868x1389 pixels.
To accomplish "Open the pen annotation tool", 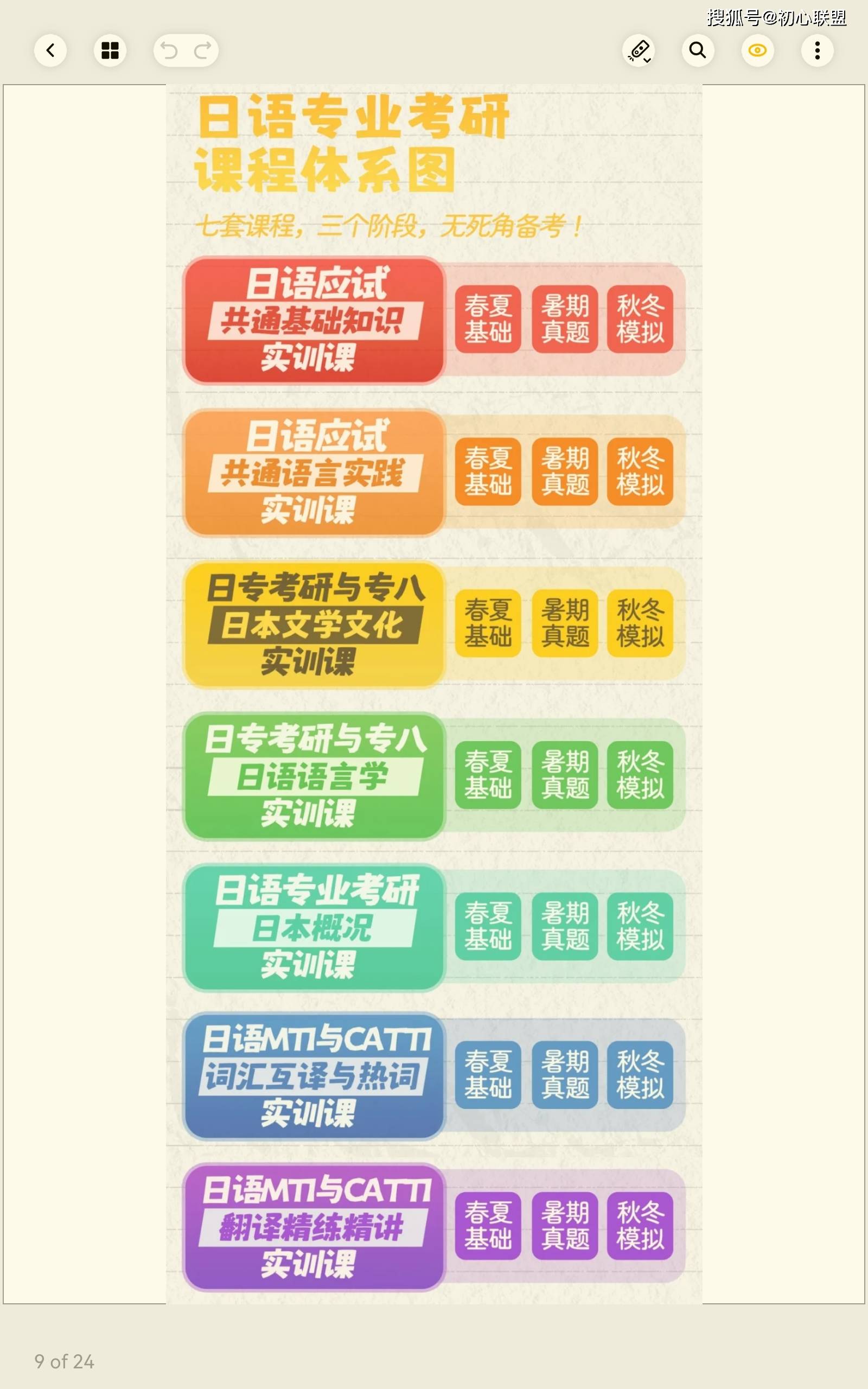I will pos(639,50).
